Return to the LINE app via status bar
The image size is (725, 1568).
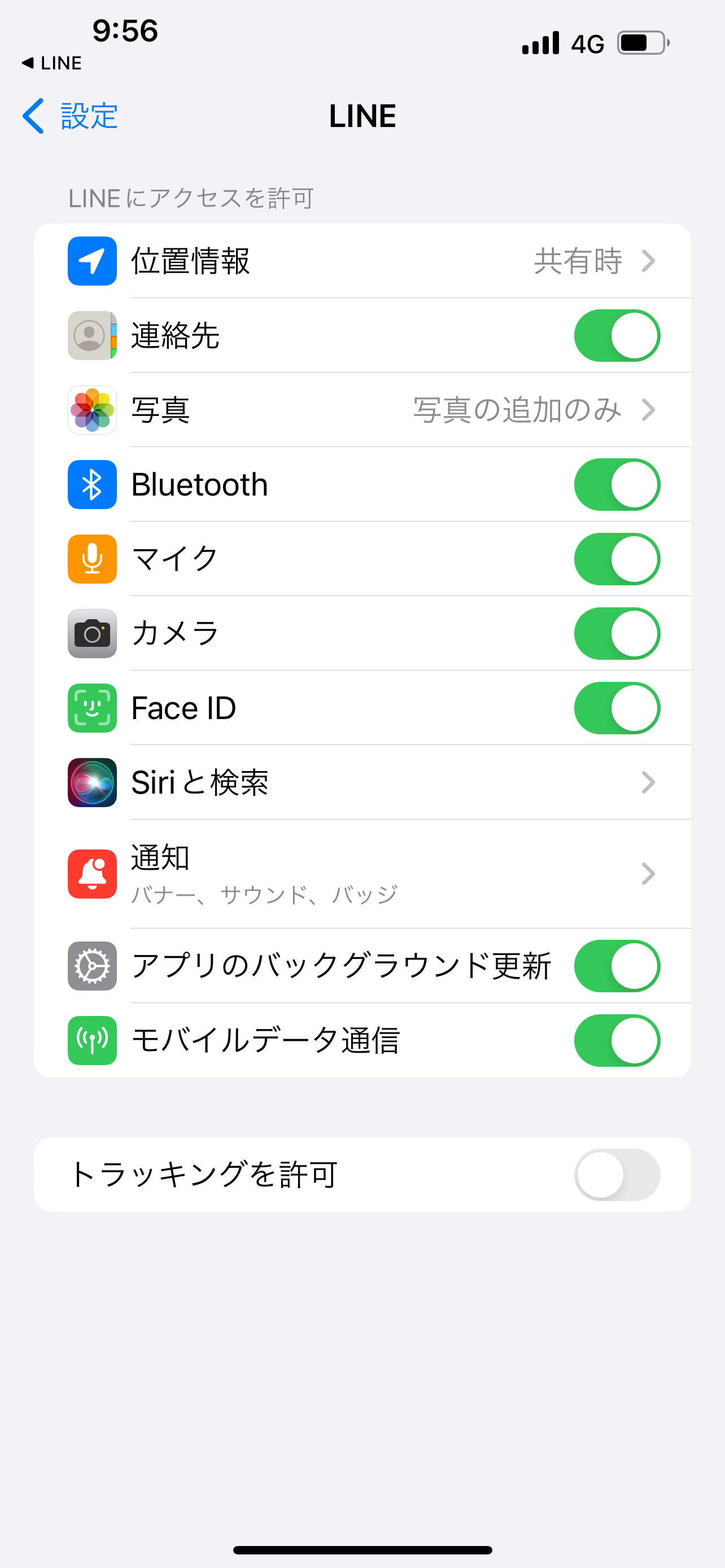52,63
